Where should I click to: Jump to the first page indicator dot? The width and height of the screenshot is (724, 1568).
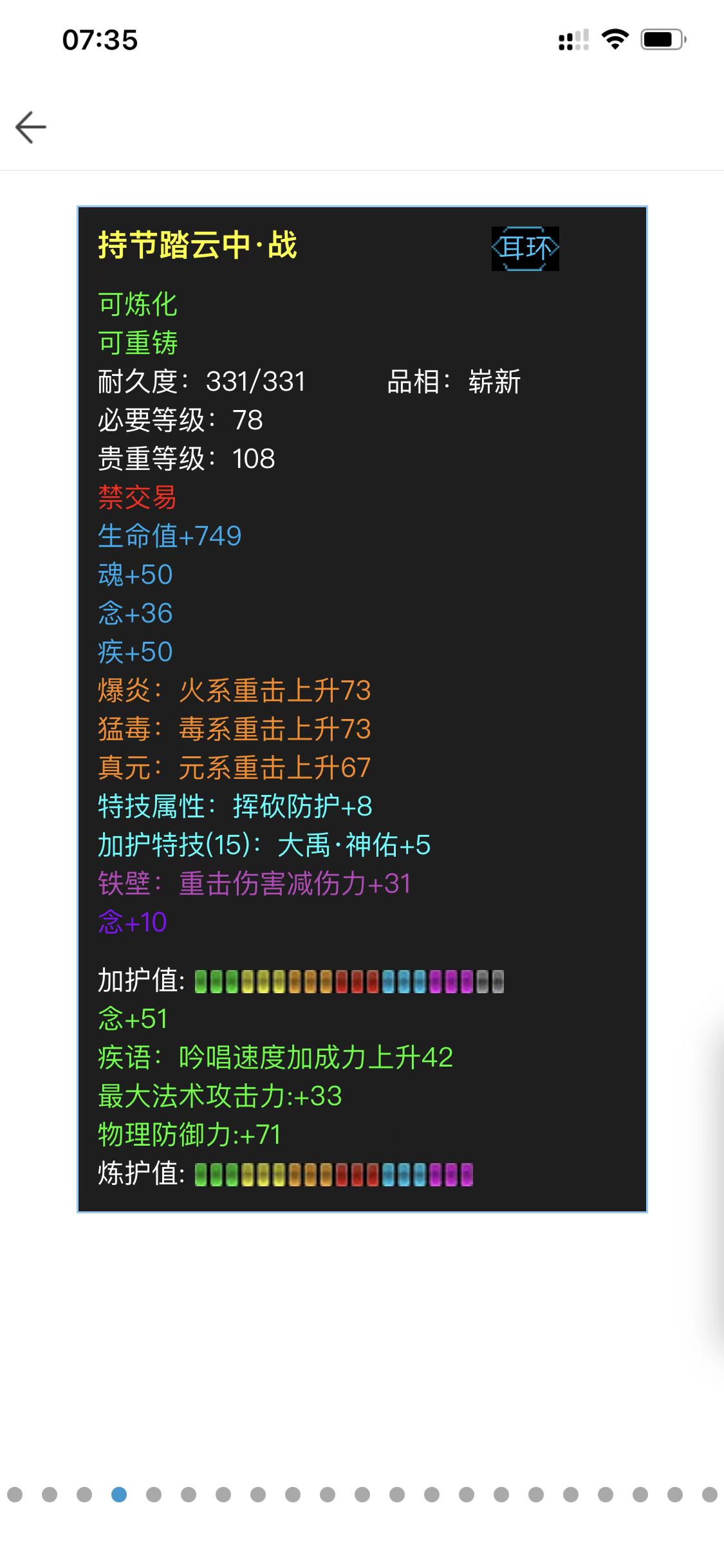[15, 1494]
